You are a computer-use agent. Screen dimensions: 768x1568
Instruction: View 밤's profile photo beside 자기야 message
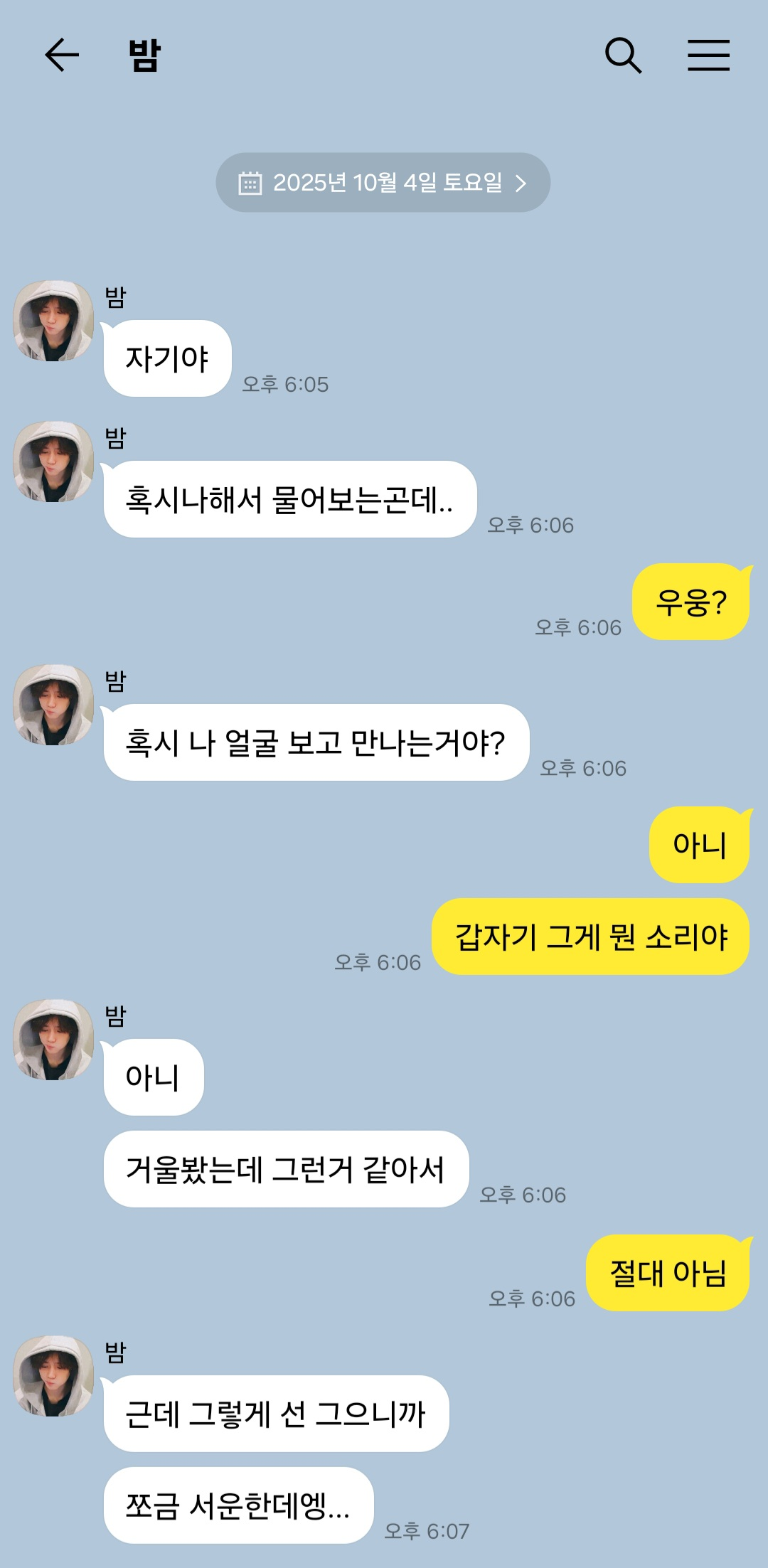point(53,321)
